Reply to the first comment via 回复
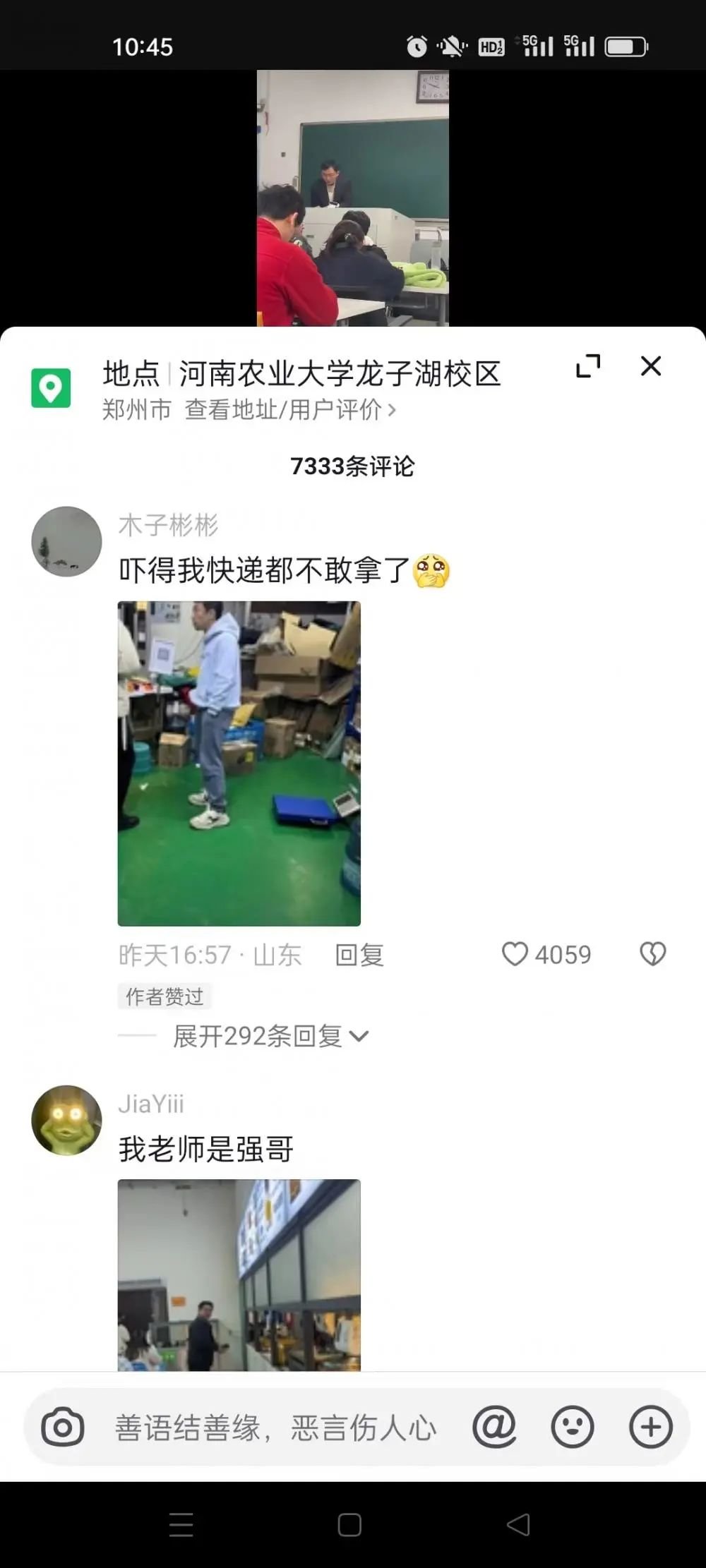 pyautogui.click(x=358, y=955)
